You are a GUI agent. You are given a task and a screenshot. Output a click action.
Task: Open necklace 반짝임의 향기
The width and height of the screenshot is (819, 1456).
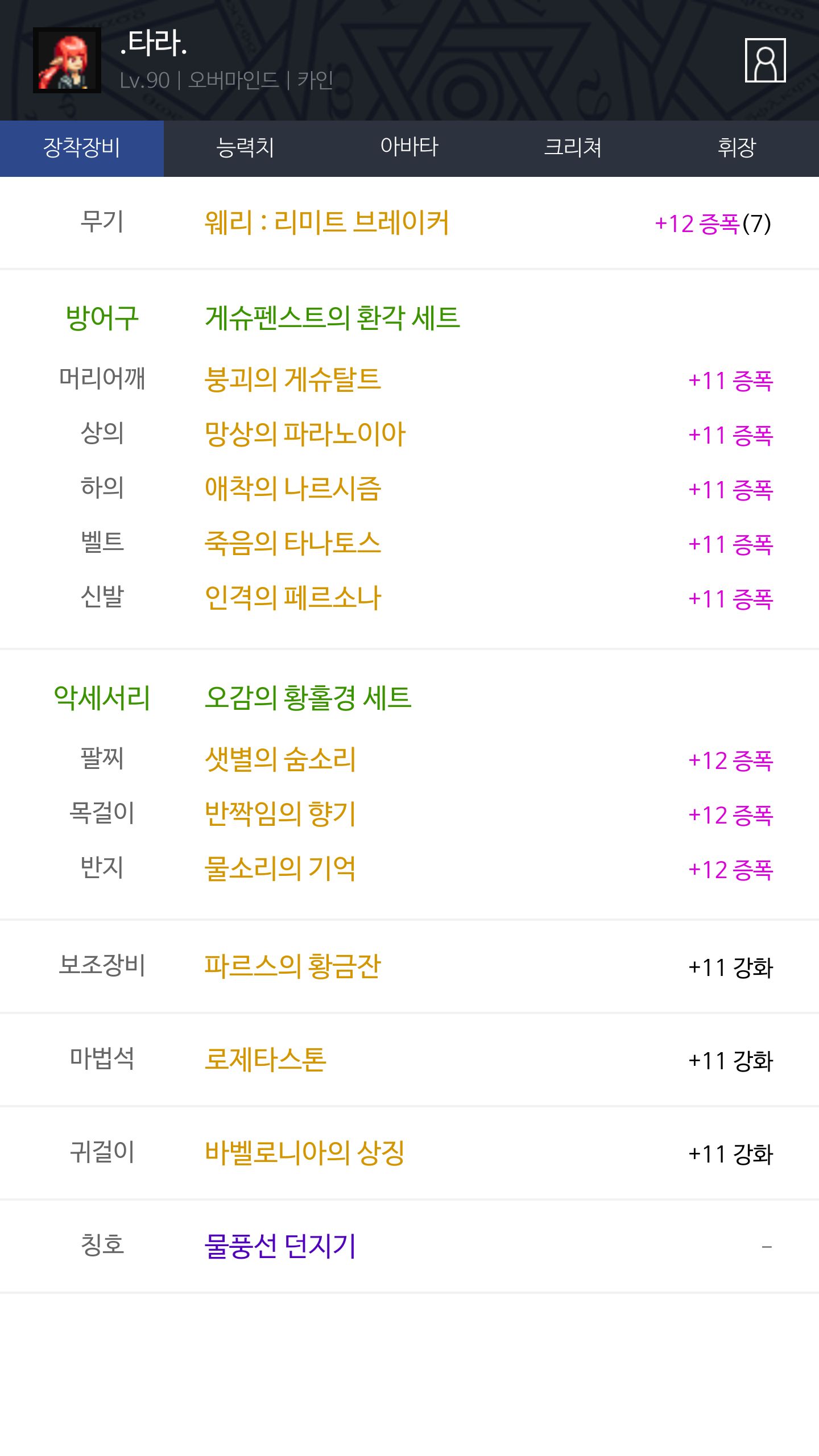[x=280, y=814]
